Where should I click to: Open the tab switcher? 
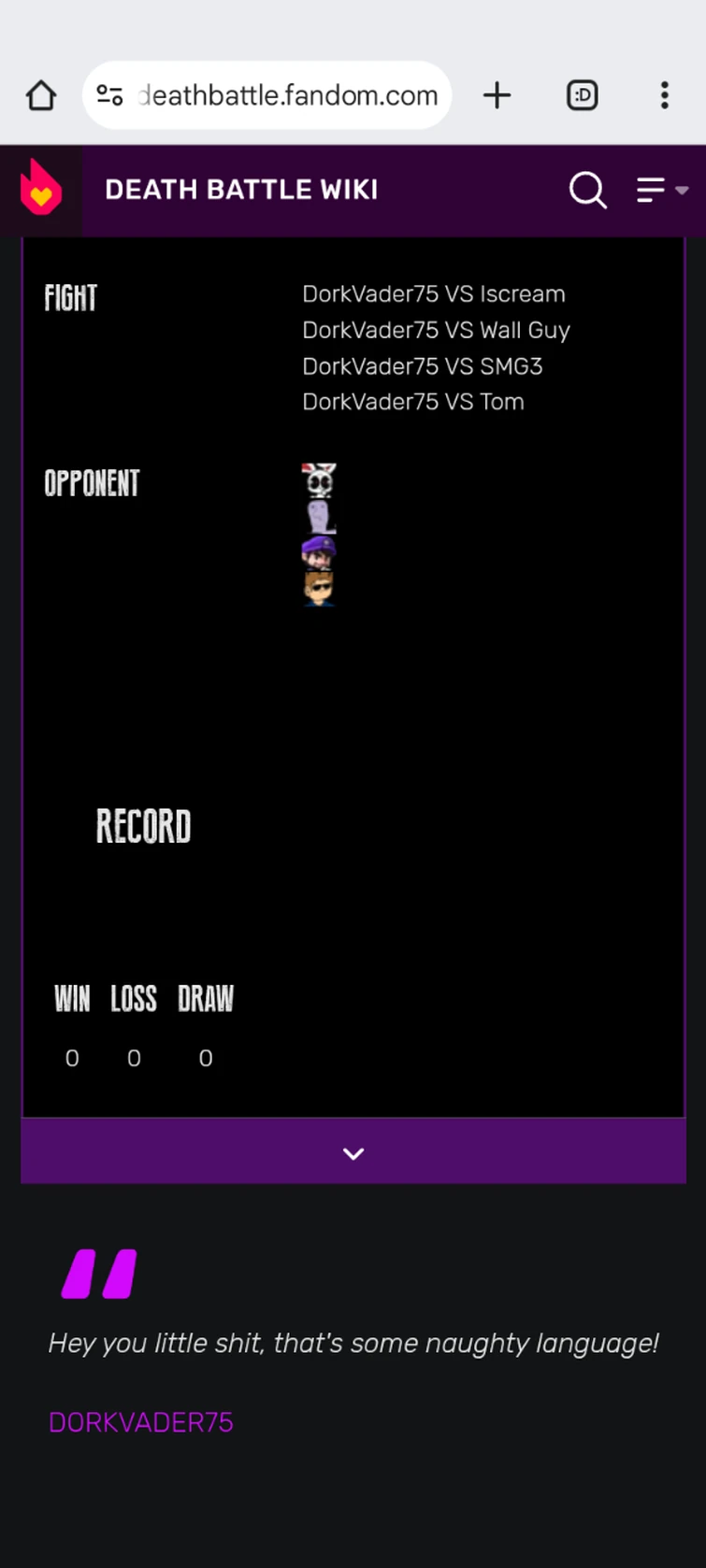pyautogui.click(x=582, y=95)
